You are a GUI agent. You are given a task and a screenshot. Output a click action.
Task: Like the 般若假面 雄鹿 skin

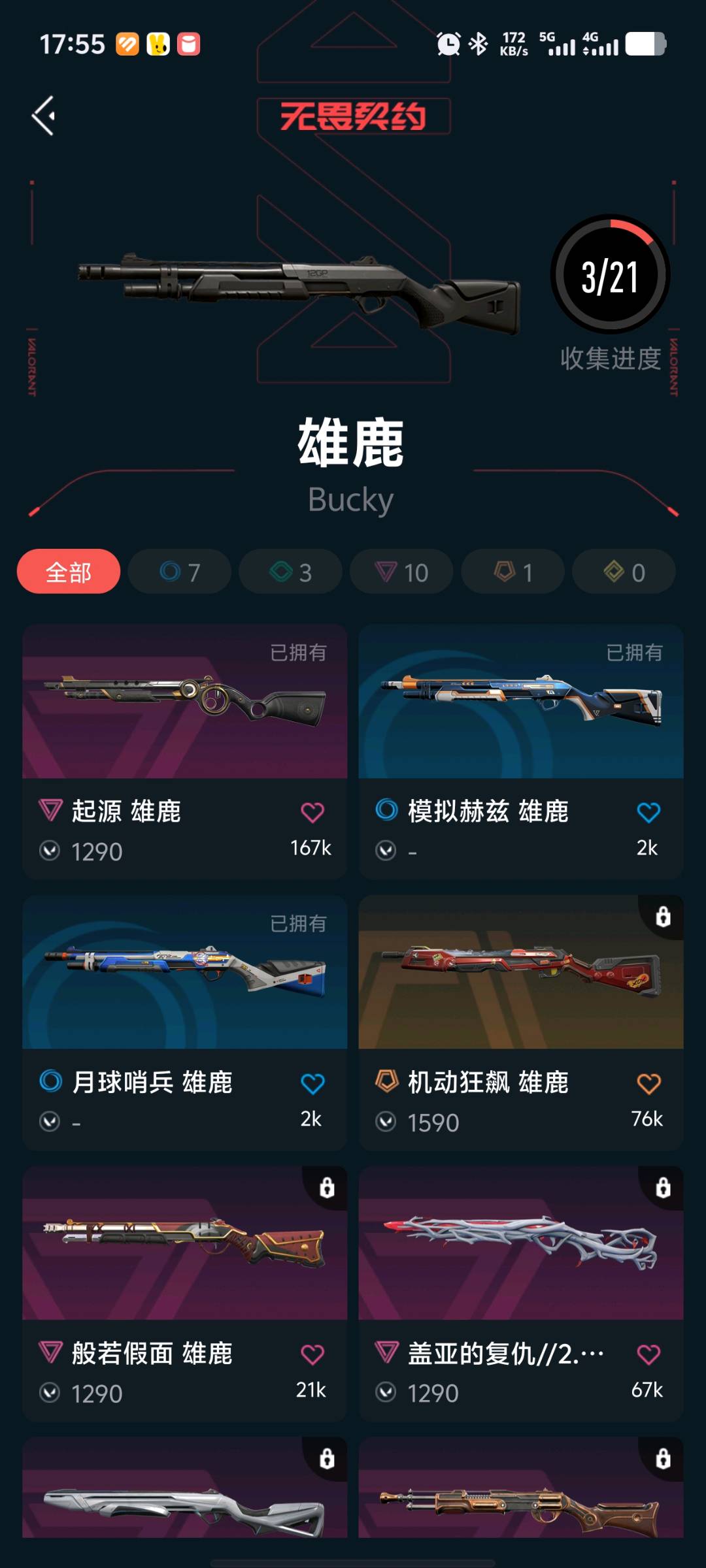312,1354
